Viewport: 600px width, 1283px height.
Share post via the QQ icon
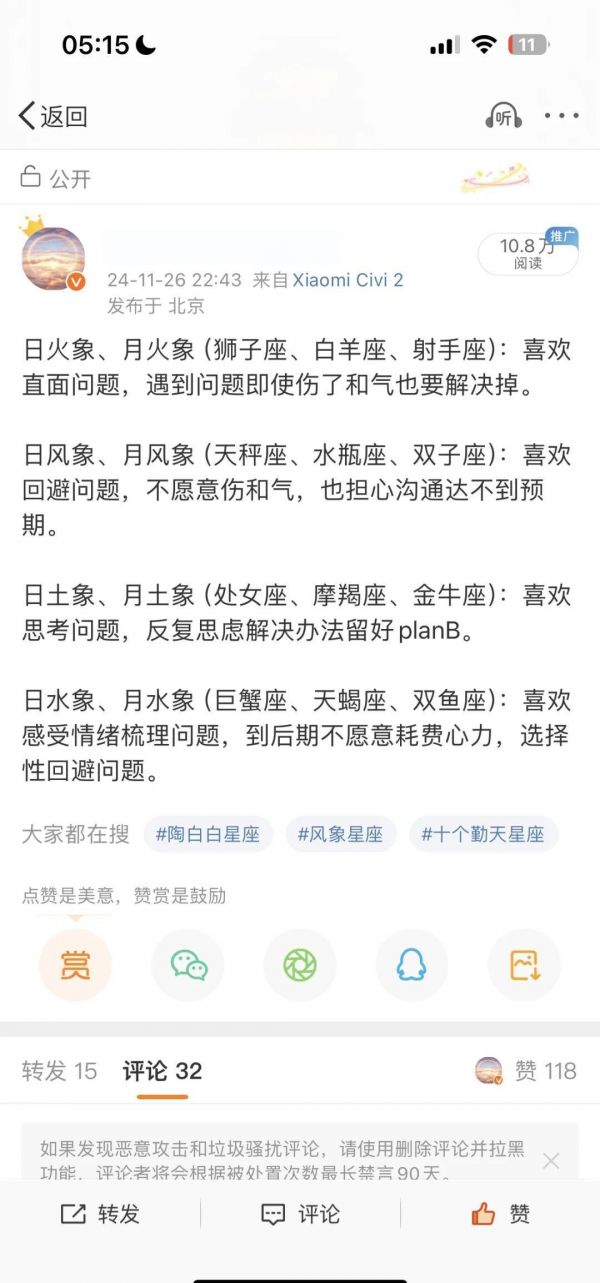pyautogui.click(x=412, y=965)
